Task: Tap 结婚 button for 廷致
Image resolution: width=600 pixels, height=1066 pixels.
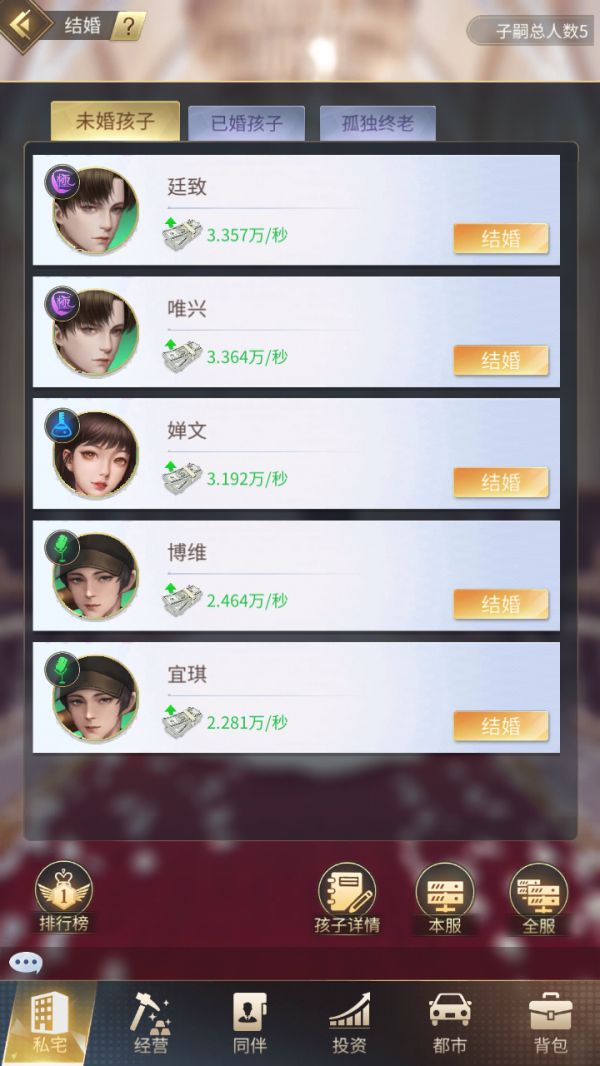Action: (x=501, y=239)
